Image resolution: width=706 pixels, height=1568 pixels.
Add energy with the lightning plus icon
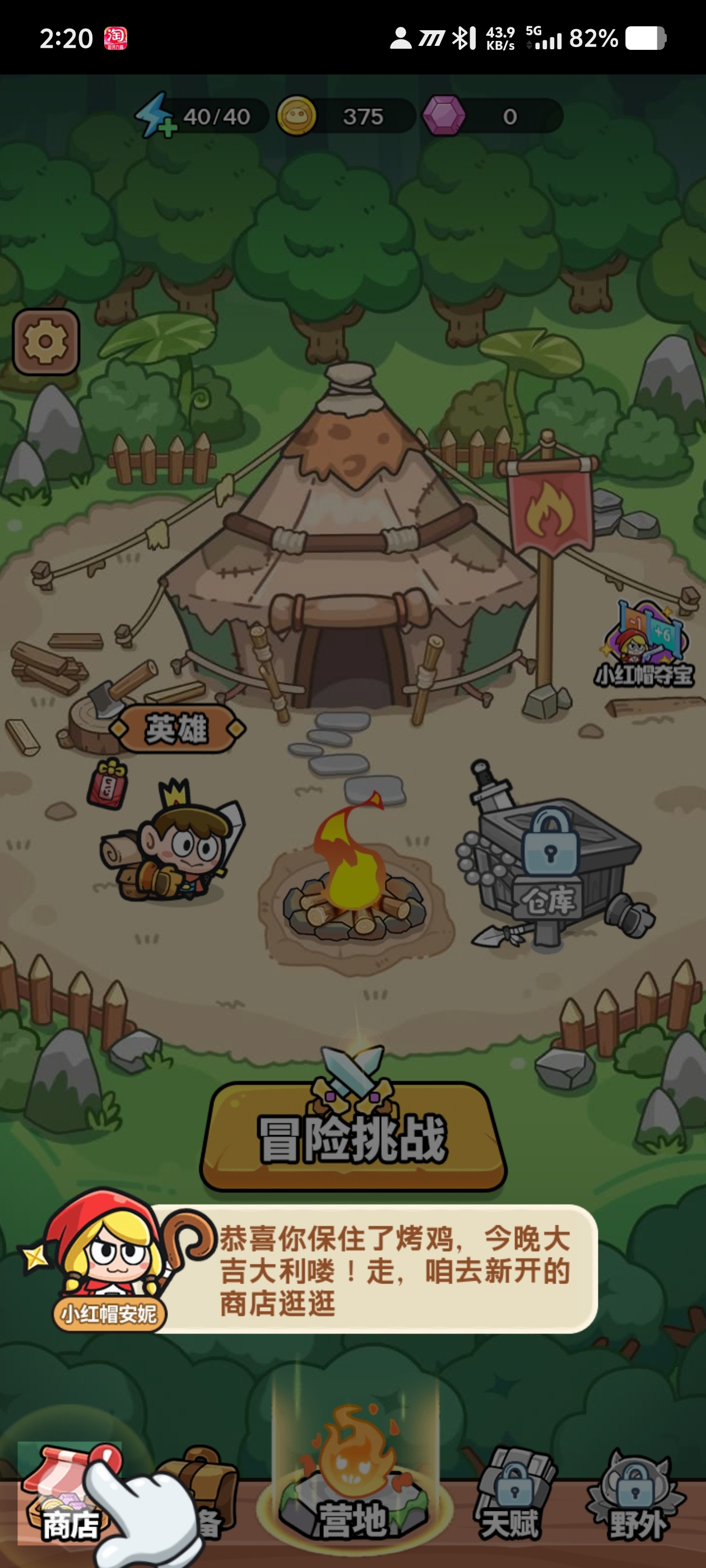156,116
